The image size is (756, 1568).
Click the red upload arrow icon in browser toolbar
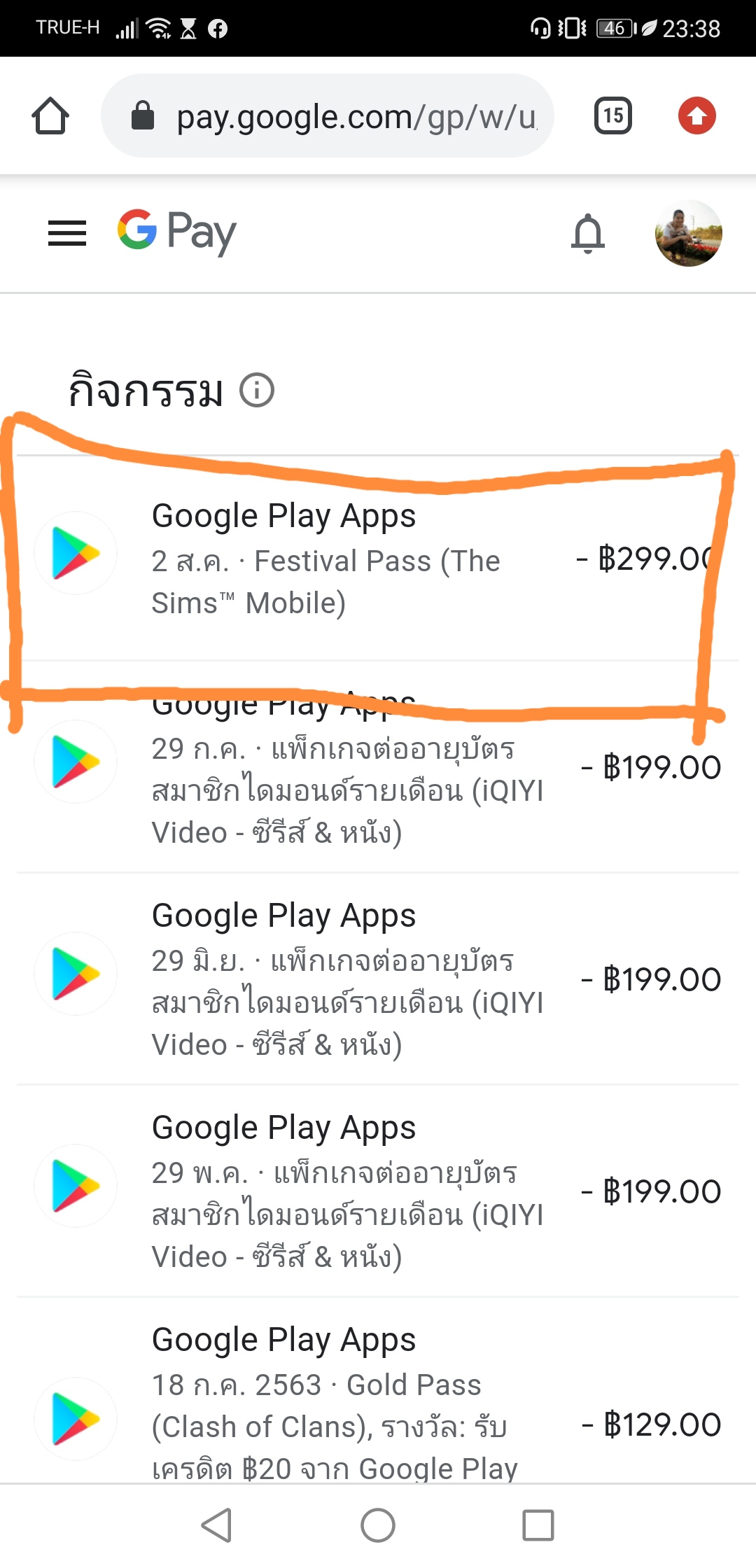(698, 115)
